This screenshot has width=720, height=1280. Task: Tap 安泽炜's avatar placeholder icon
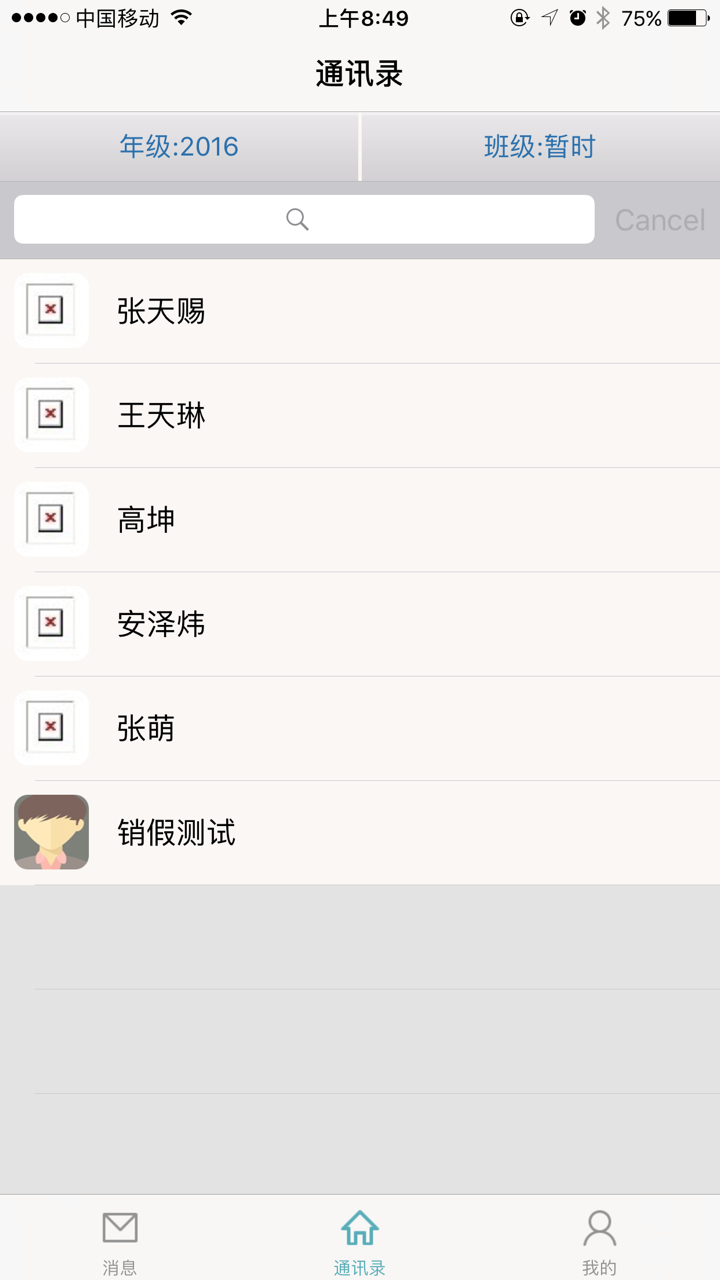pyautogui.click(x=51, y=623)
